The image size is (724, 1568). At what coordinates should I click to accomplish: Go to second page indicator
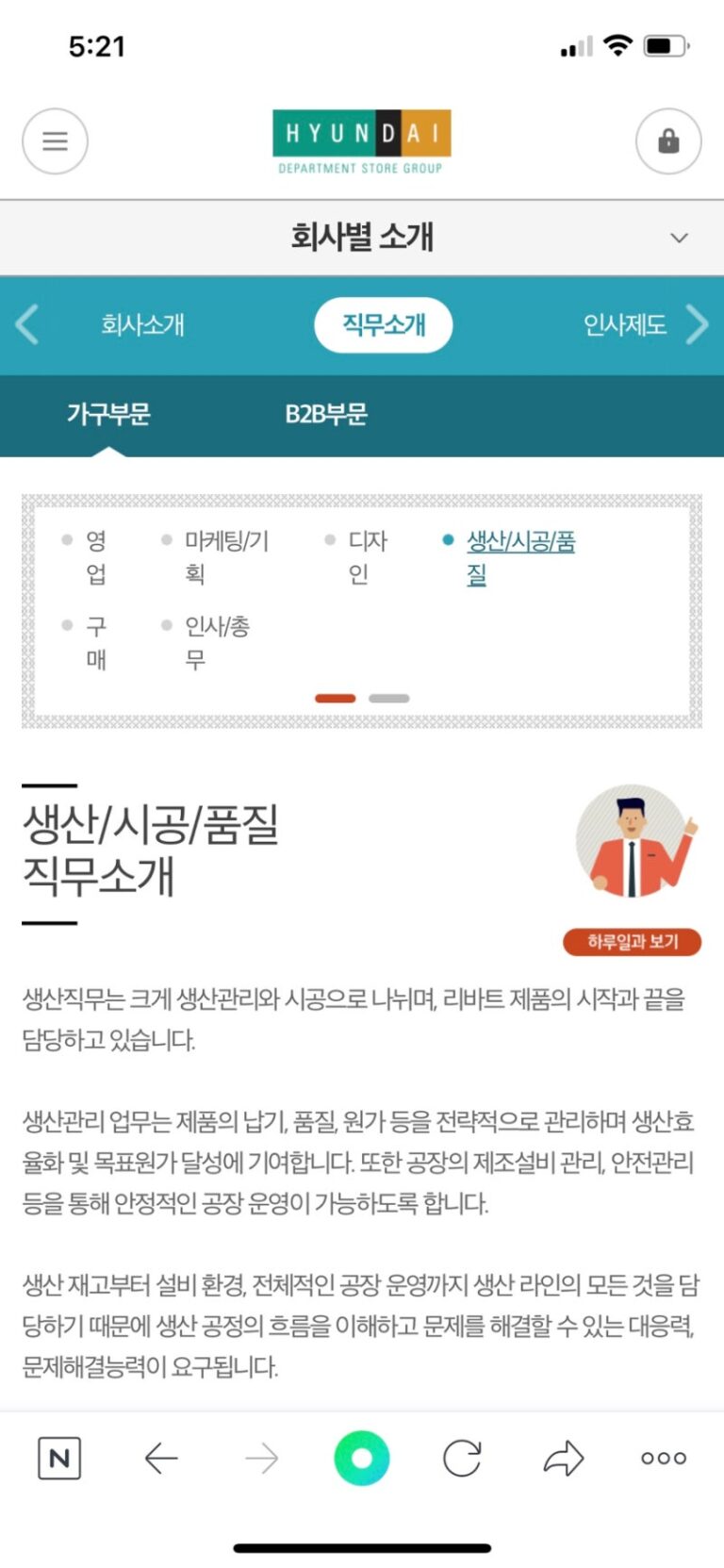coord(388,699)
